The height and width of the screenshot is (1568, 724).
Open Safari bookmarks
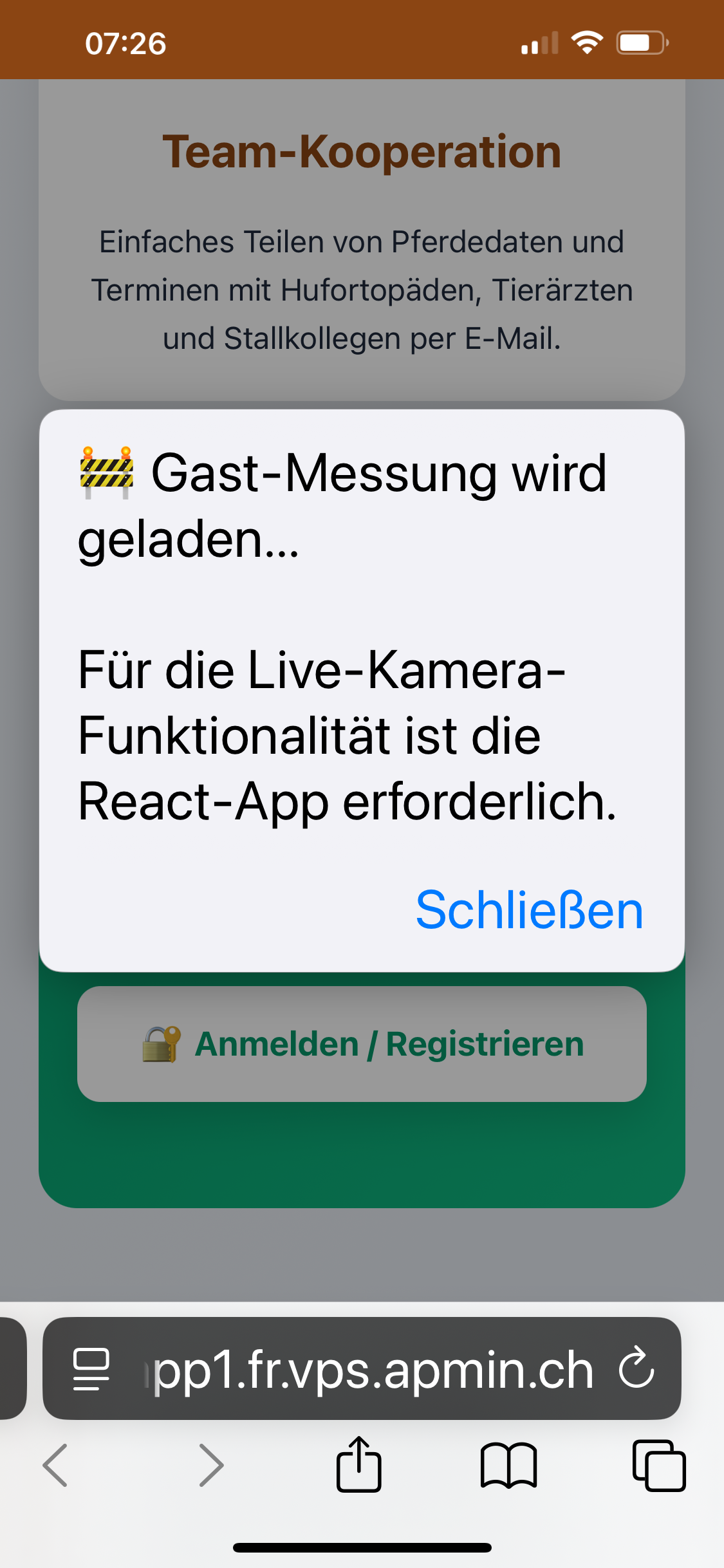pyautogui.click(x=508, y=1465)
